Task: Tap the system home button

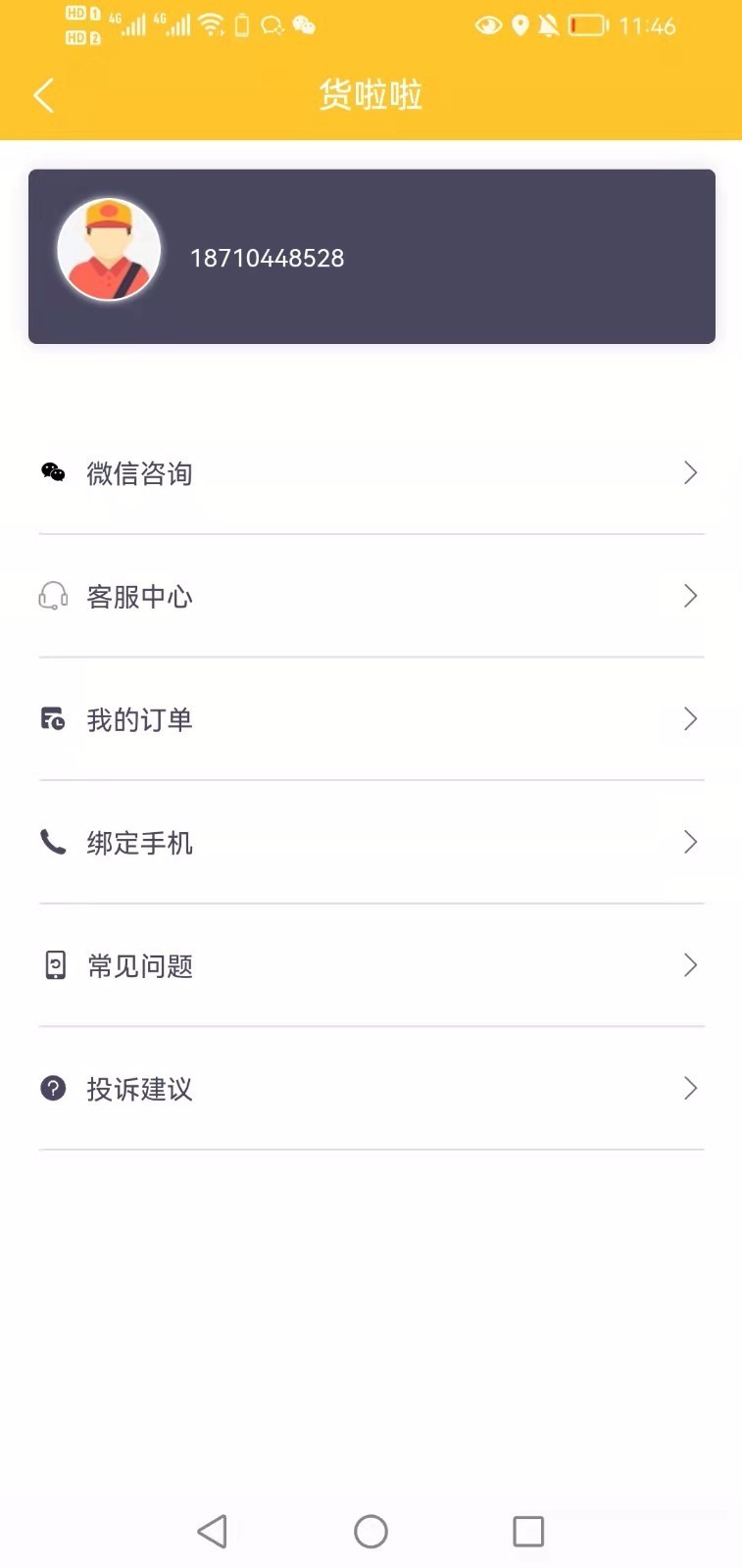Action: (x=371, y=1531)
